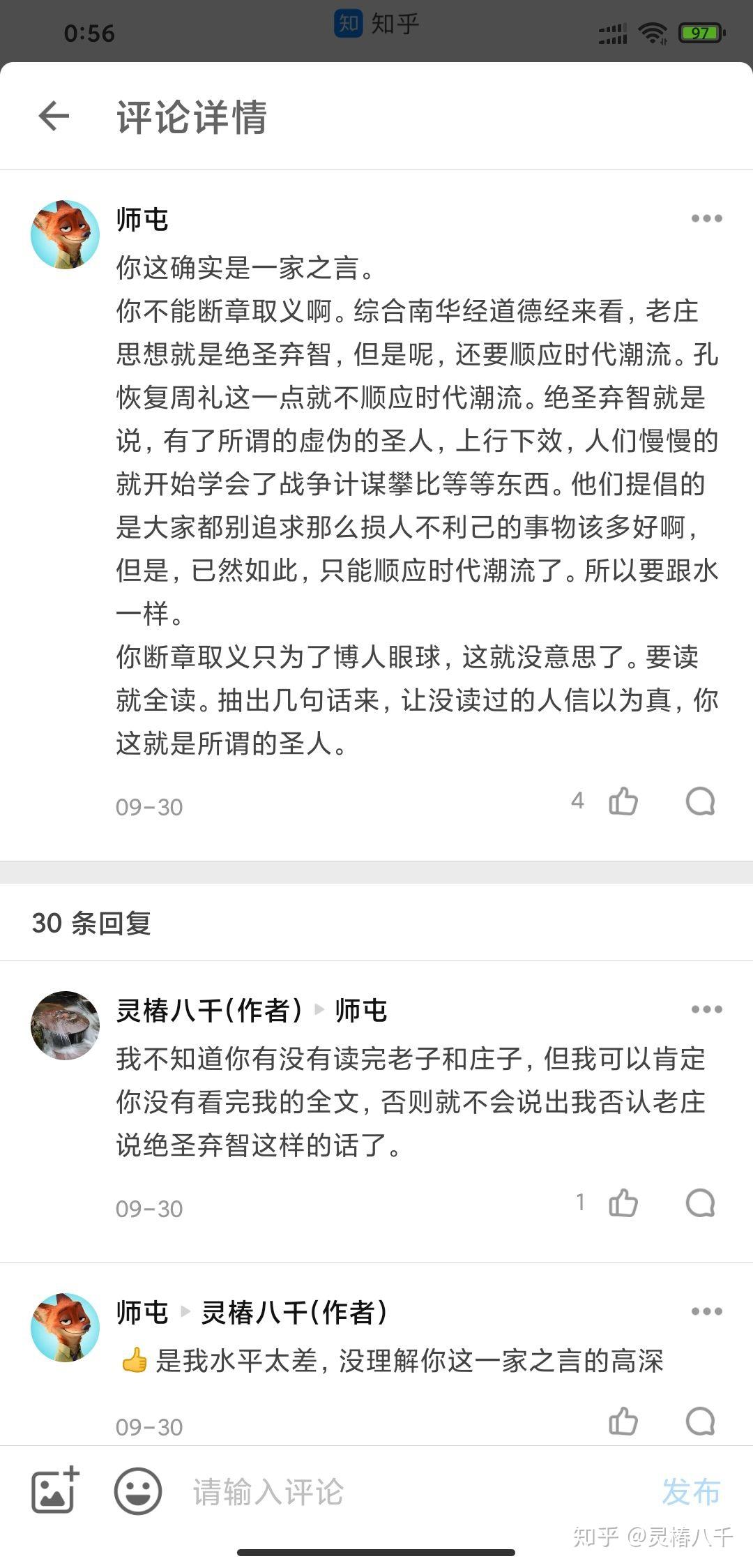Reply to 师屯's main comment

(700, 801)
